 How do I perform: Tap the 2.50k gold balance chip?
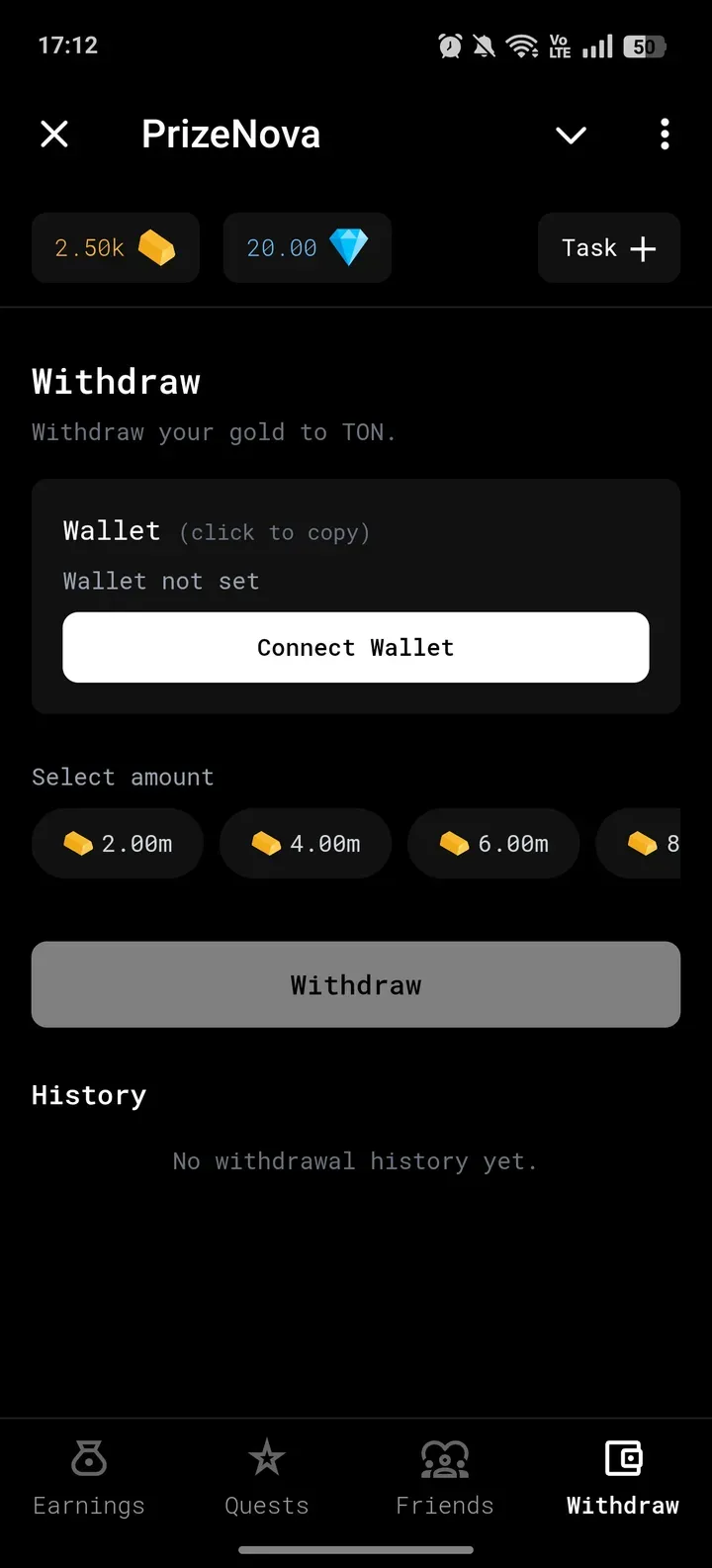pyautogui.click(x=116, y=248)
